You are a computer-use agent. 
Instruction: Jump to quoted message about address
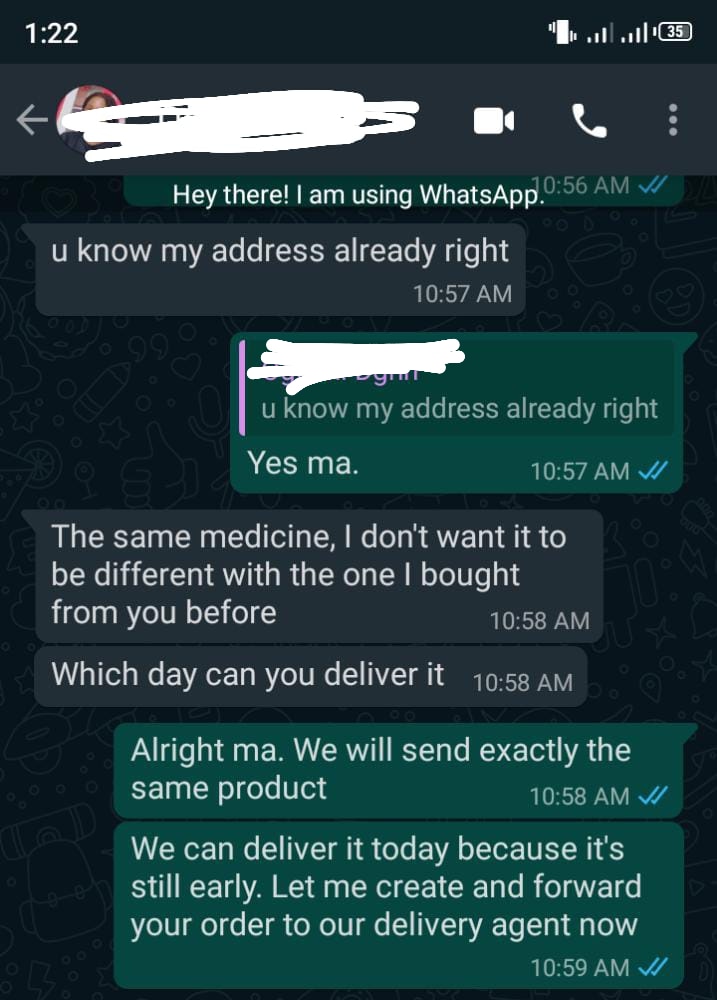pyautogui.click(x=456, y=390)
